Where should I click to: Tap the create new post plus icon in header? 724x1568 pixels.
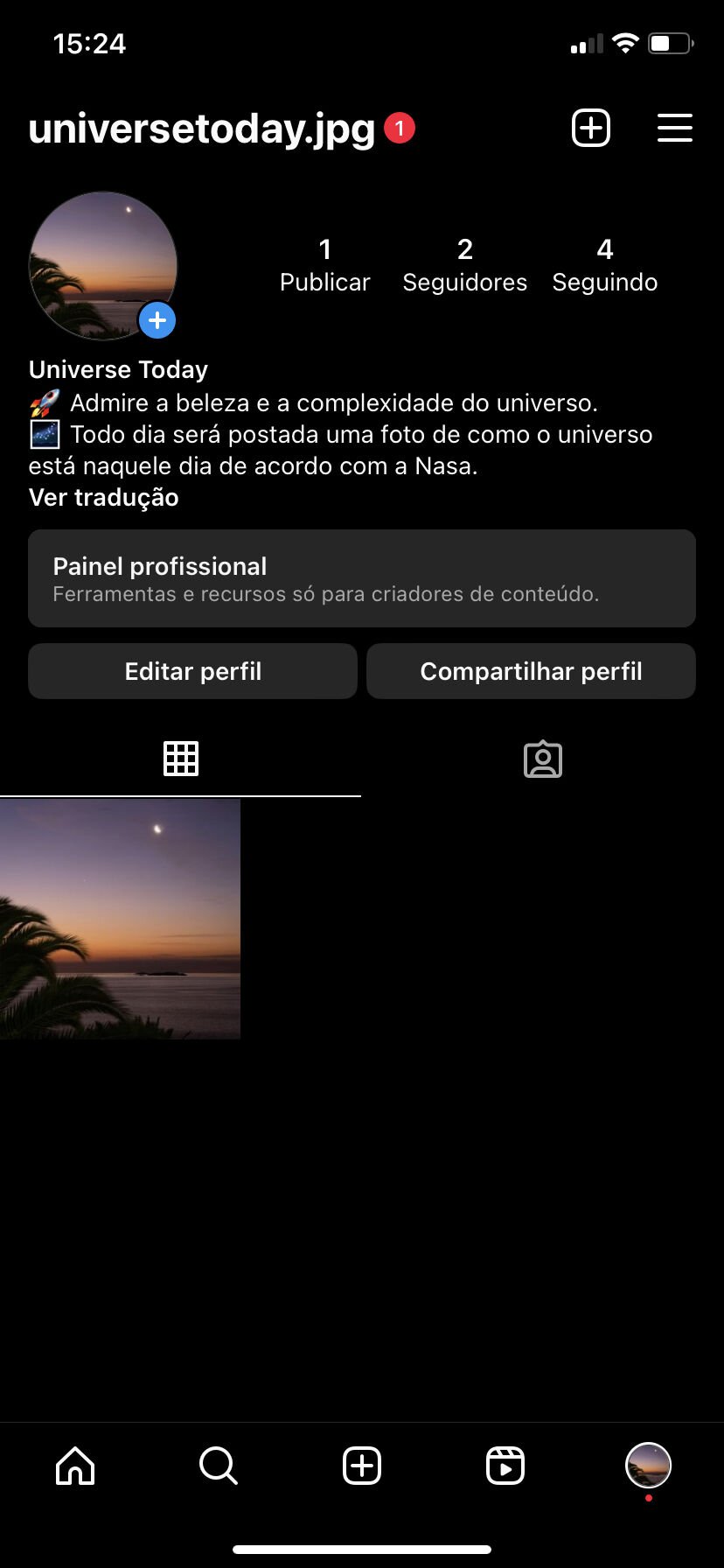click(591, 129)
